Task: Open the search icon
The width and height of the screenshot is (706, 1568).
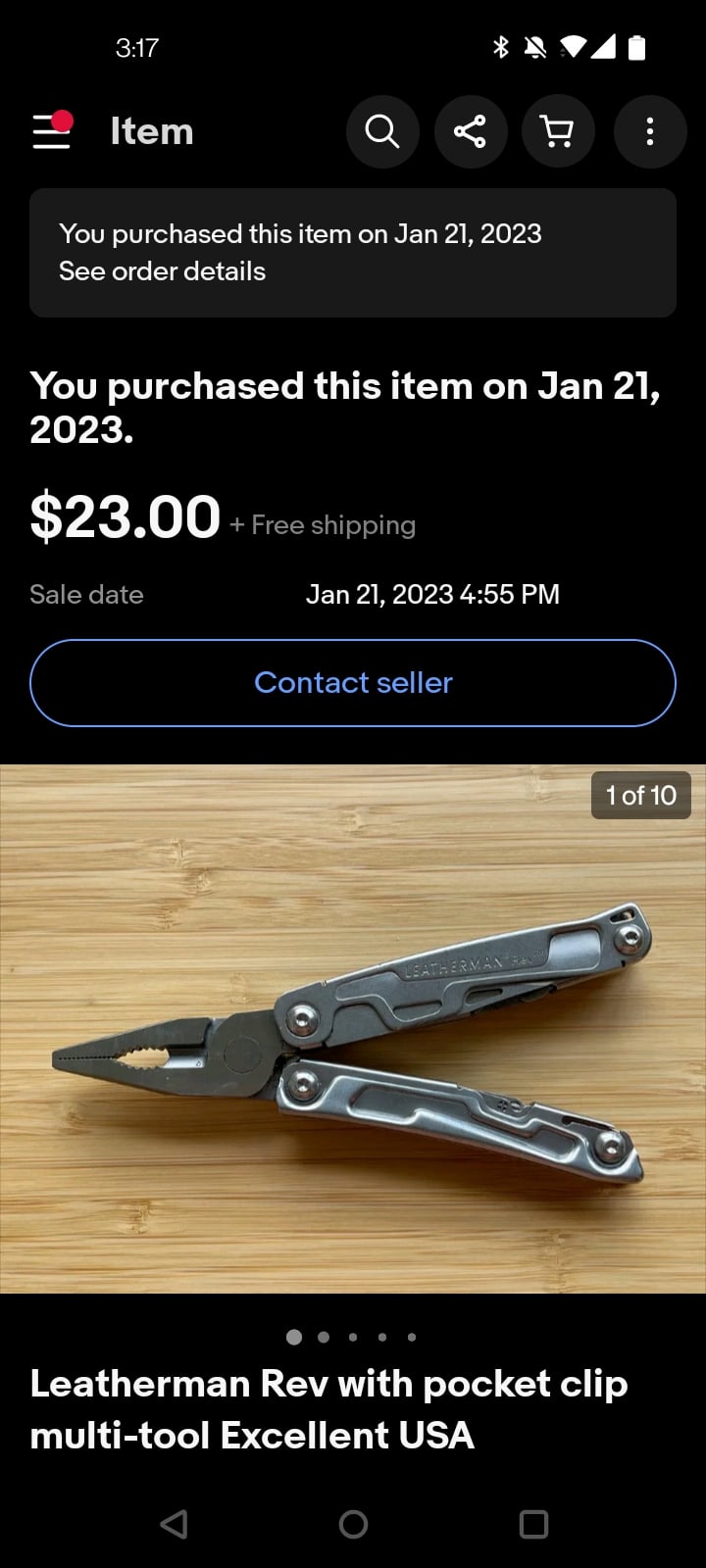Action: 382,131
